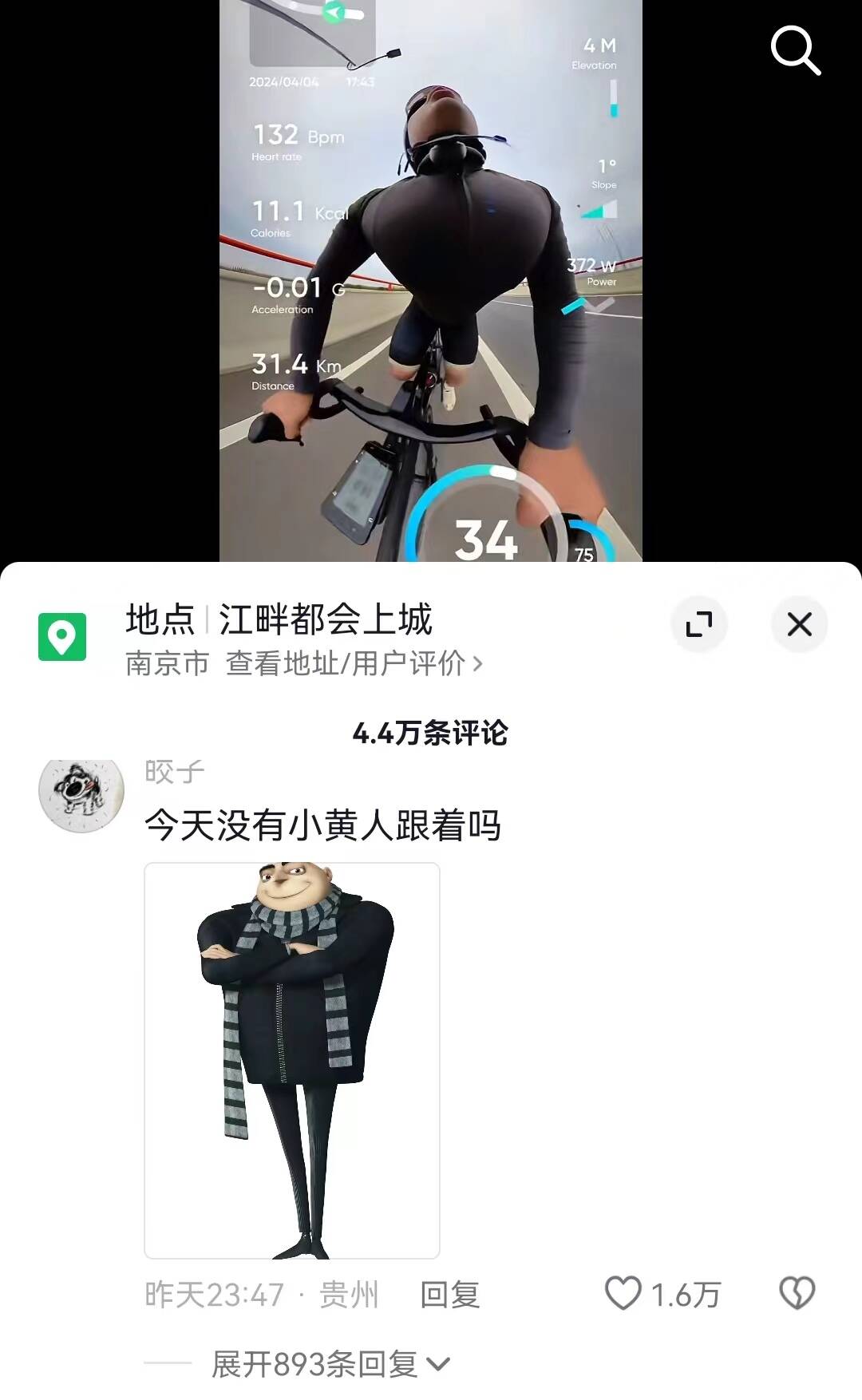Expand the 893 replies

(x=330, y=1364)
